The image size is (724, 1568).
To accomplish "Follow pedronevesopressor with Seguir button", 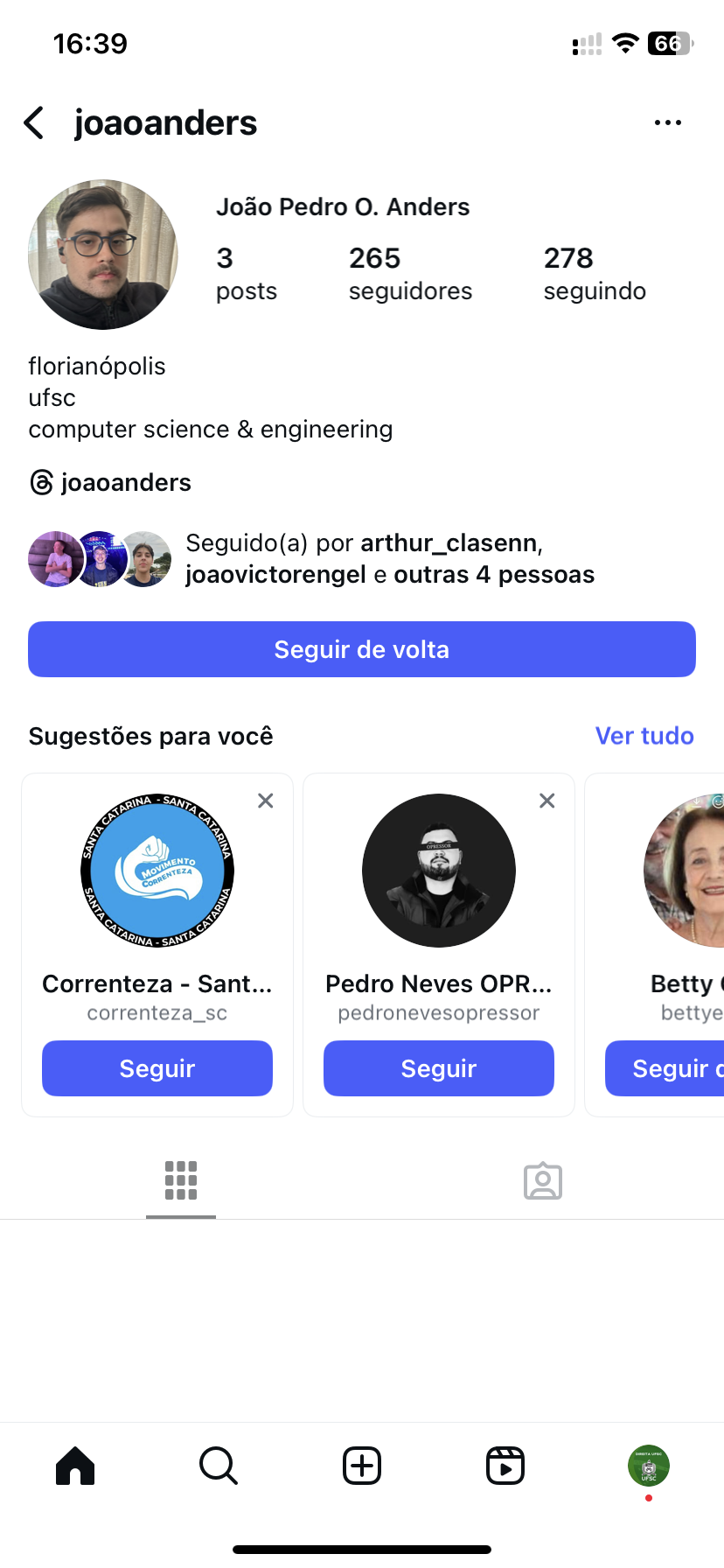I will click(x=439, y=1068).
